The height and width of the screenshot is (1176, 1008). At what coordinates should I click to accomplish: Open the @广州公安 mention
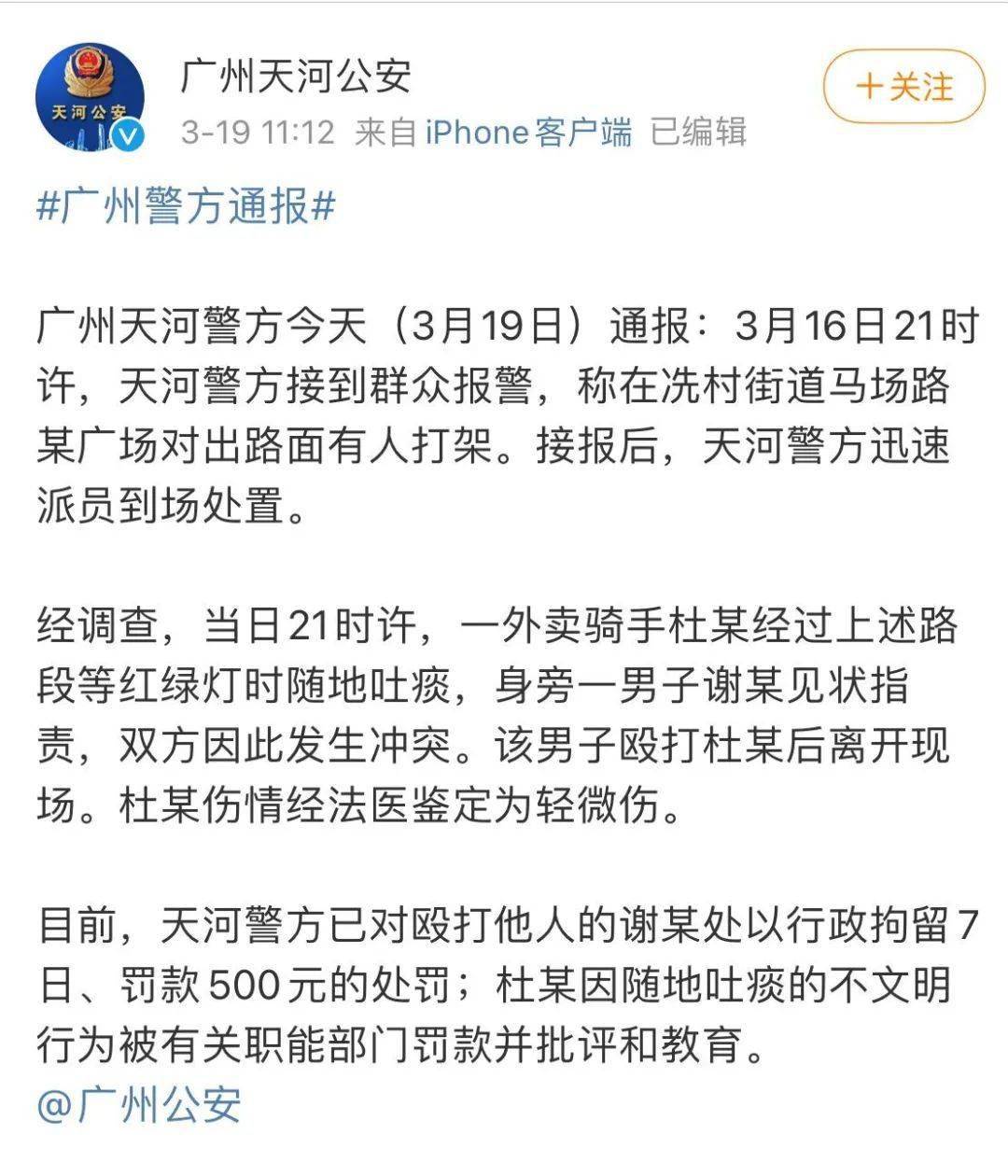point(139,1105)
